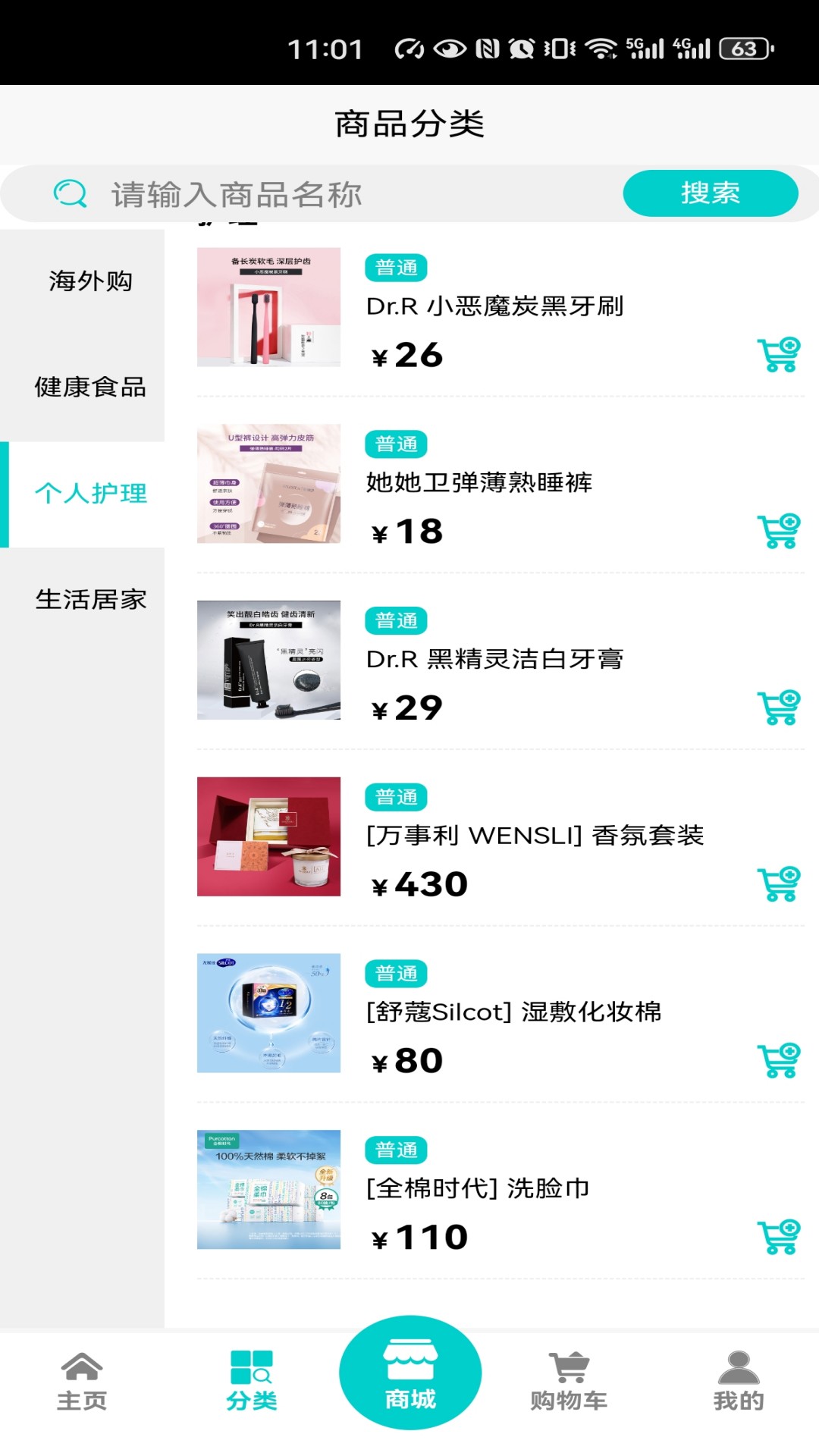Screen dimensions: 819x1456
Task: View the 全棉时代 洗脸巾 product image
Action: [268, 1189]
